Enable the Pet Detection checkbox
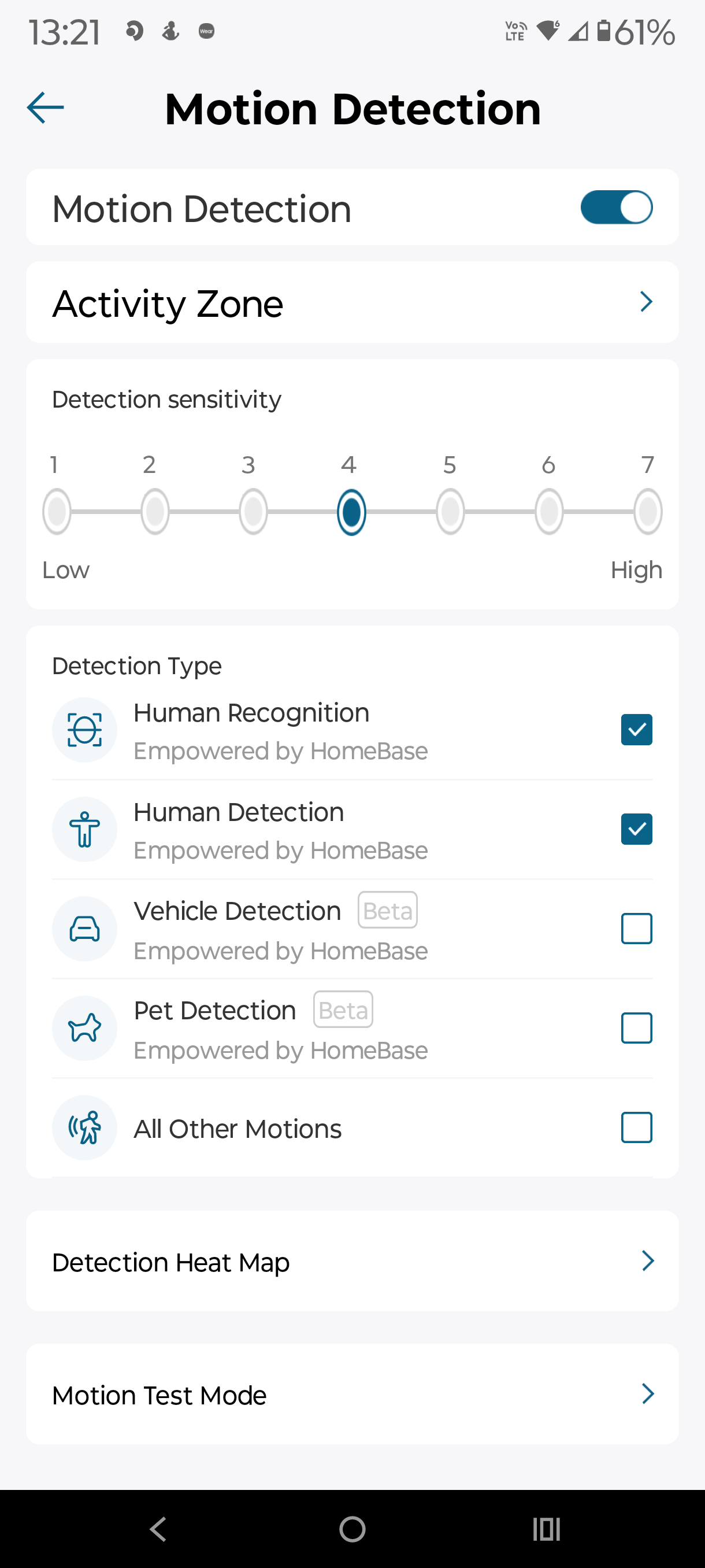 click(636, 1028)
